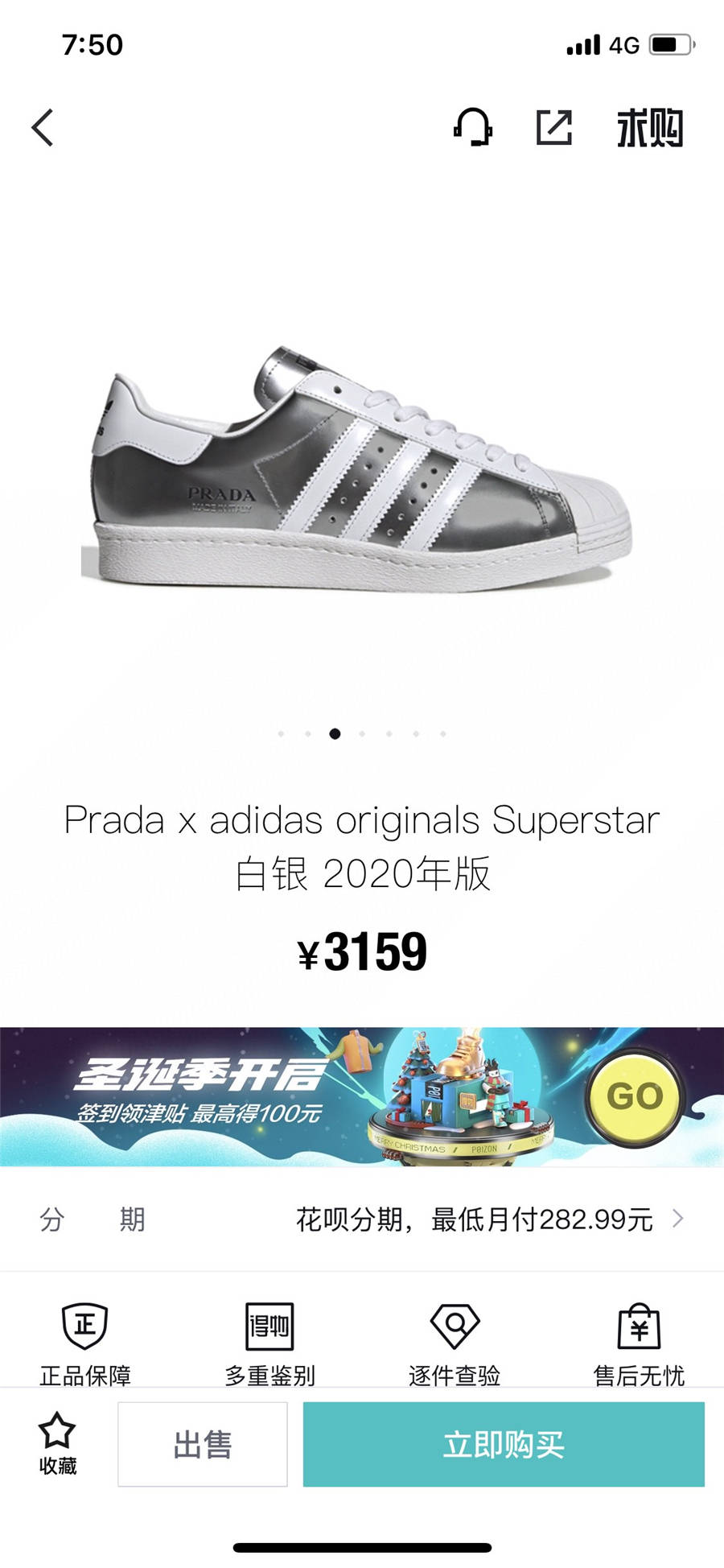The height and width of the screenshot is (1568, 724).
Task: Open customer service headset icon
Action: pyautogui.click(x=473, y=127)
